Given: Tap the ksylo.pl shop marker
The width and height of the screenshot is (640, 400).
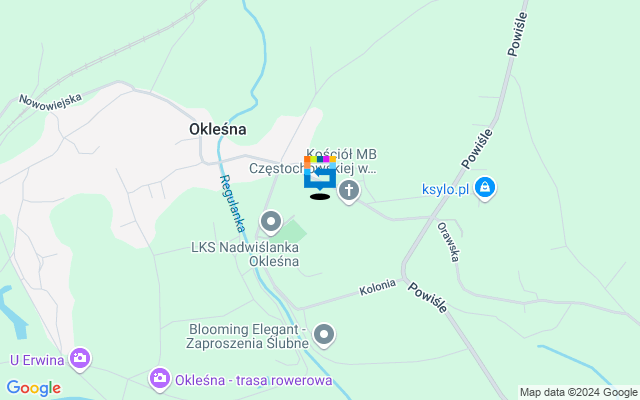Looking at the screenshot, I should point(485,188).
